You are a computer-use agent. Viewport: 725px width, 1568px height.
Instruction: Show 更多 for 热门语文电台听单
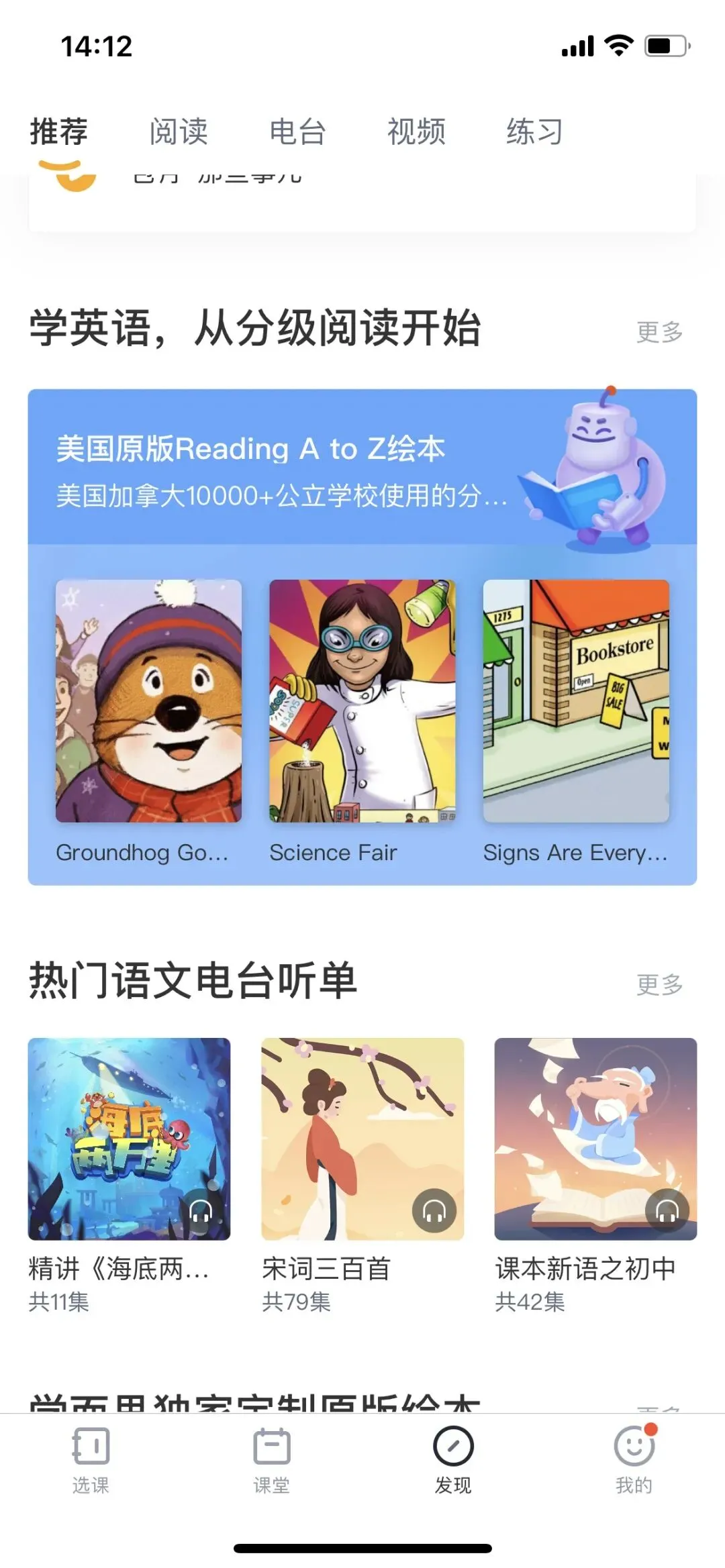(x=659, y=984)
